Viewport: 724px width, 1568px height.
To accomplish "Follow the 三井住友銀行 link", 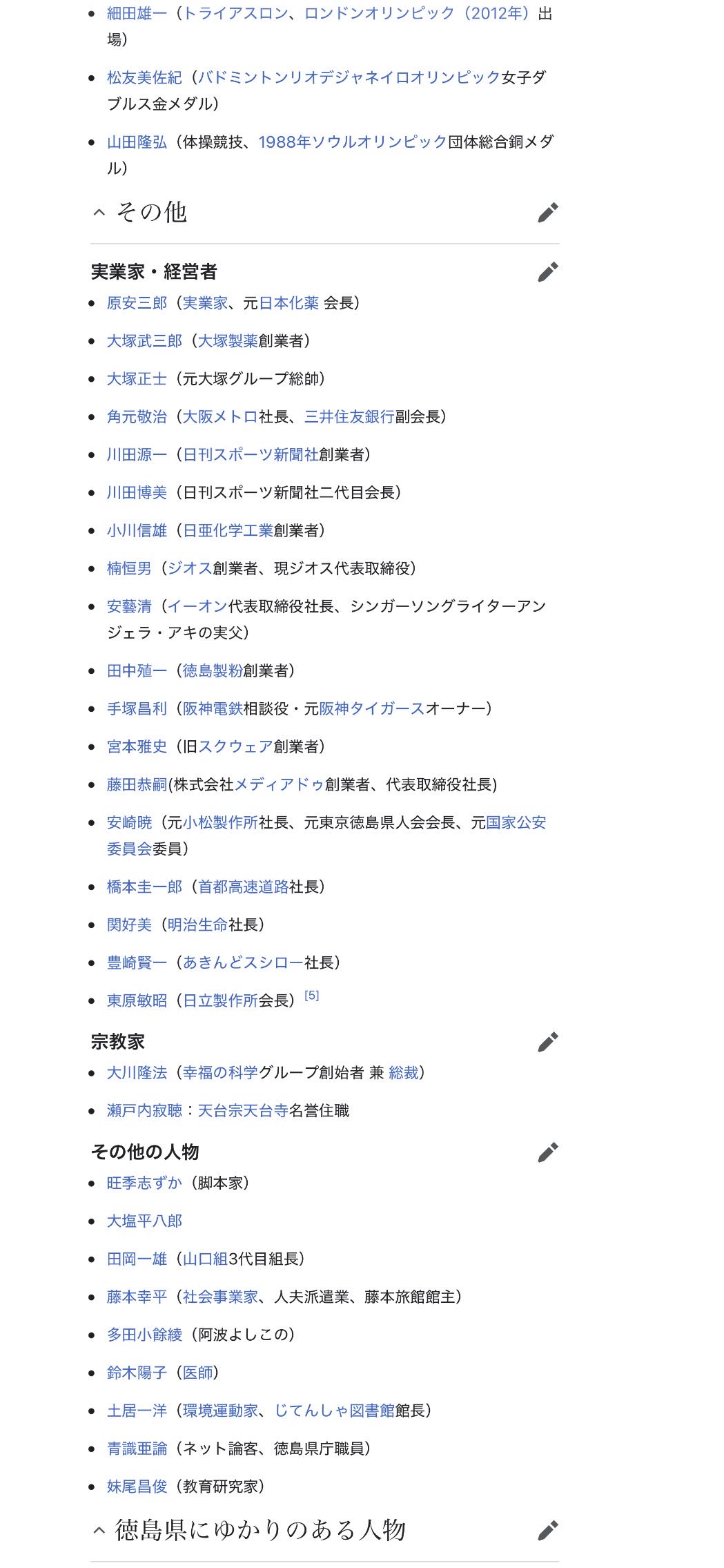I will pos(349,416).
